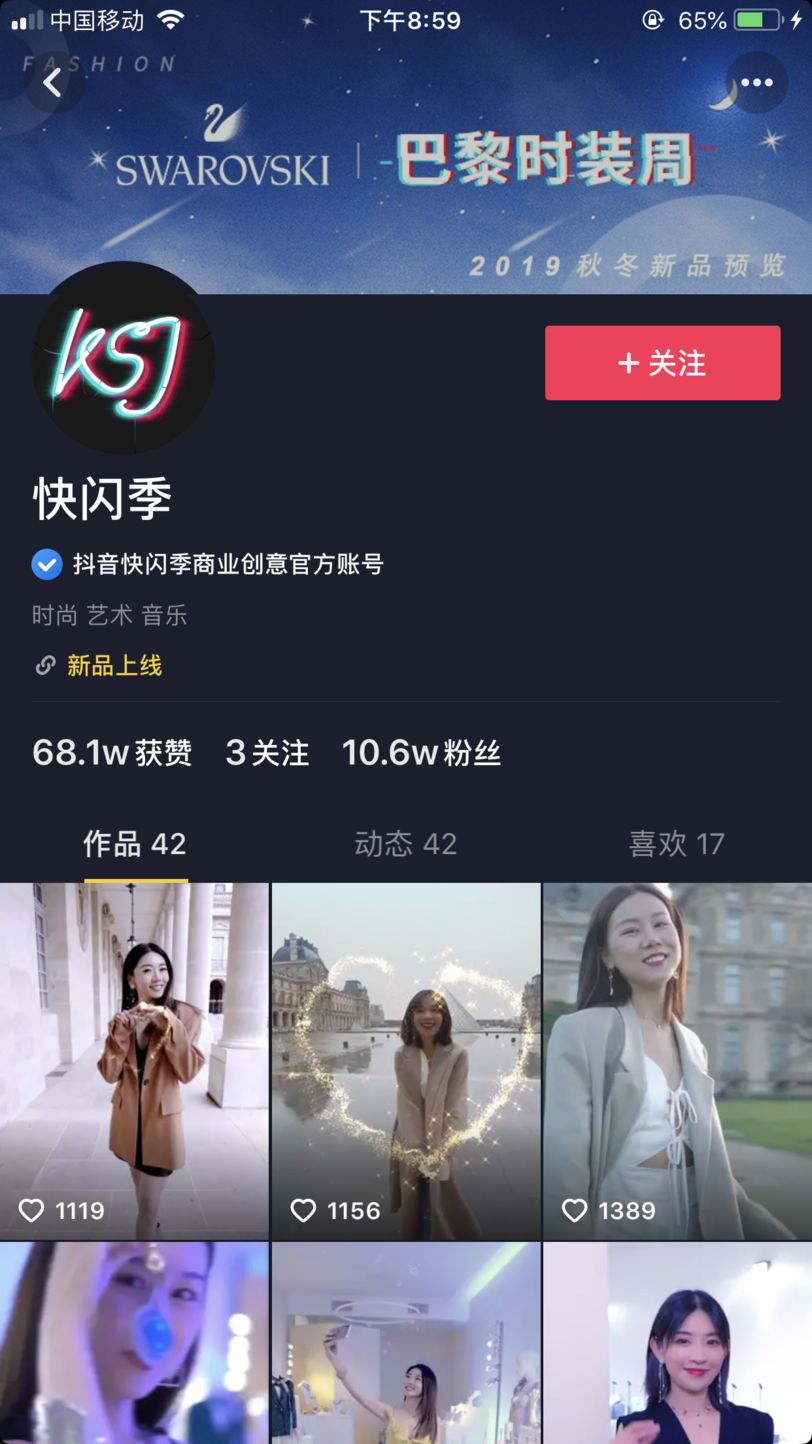Play the video with 1156 likes

click(405, 1060)
